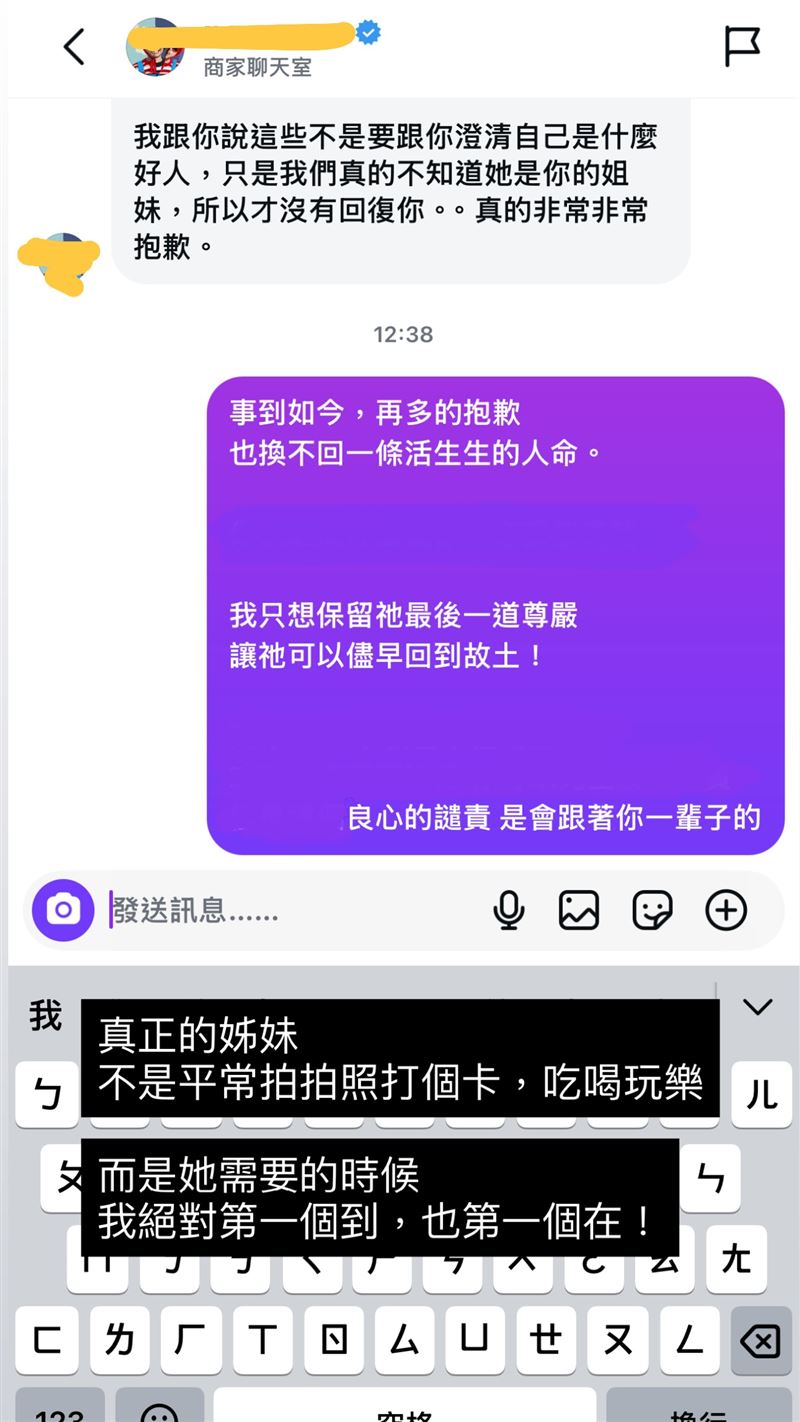
Task: Flag this conversation using the flag icon
Action: (742, 45)
